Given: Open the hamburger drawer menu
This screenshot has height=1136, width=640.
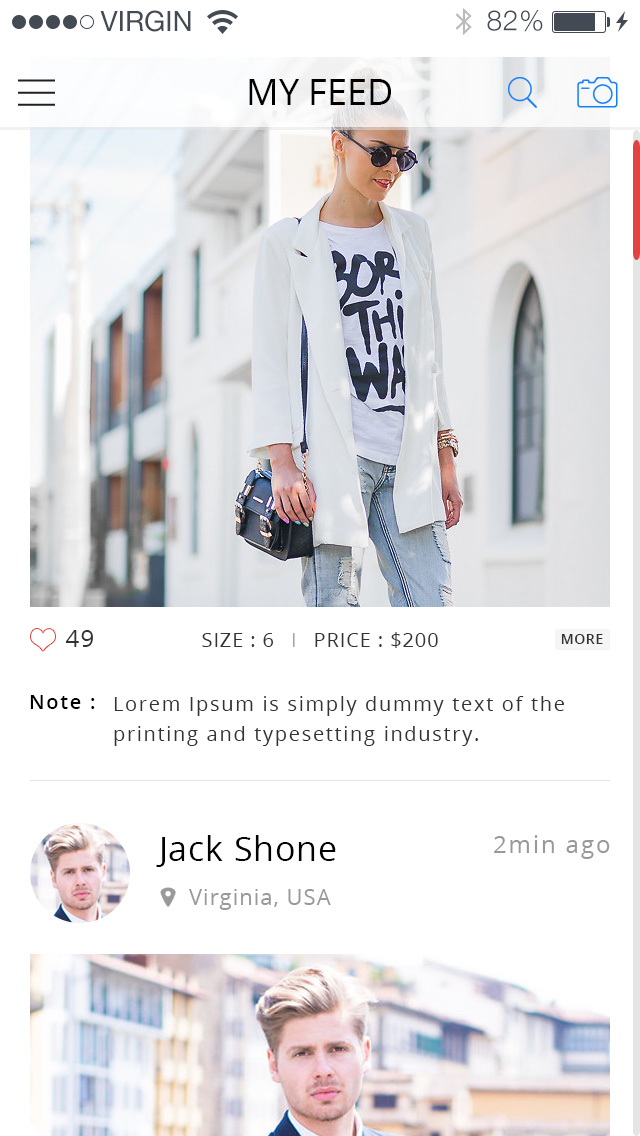Looking at the screenshot, I should [36, 93].
